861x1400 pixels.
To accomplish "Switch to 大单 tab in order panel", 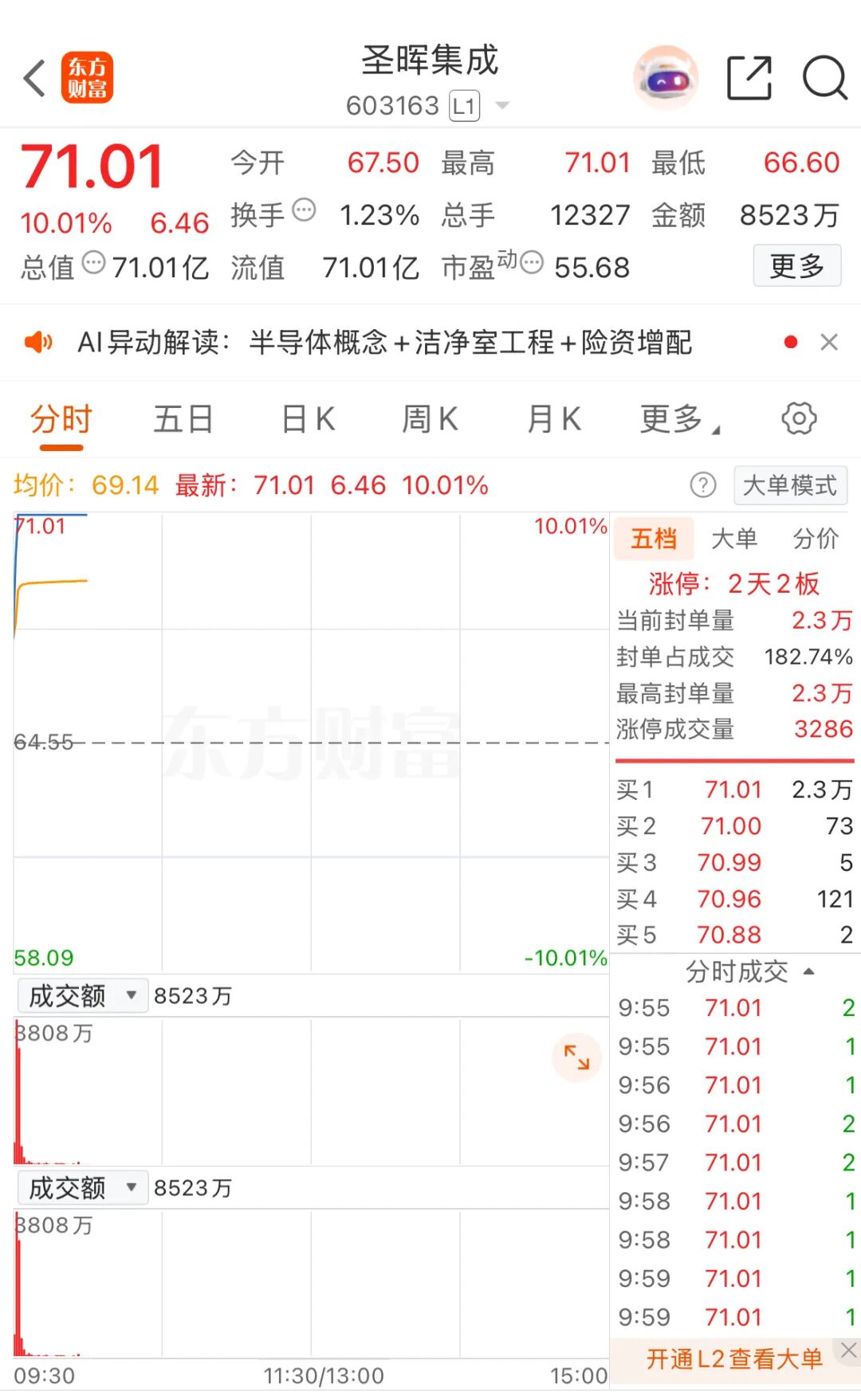I will [733, 539].
